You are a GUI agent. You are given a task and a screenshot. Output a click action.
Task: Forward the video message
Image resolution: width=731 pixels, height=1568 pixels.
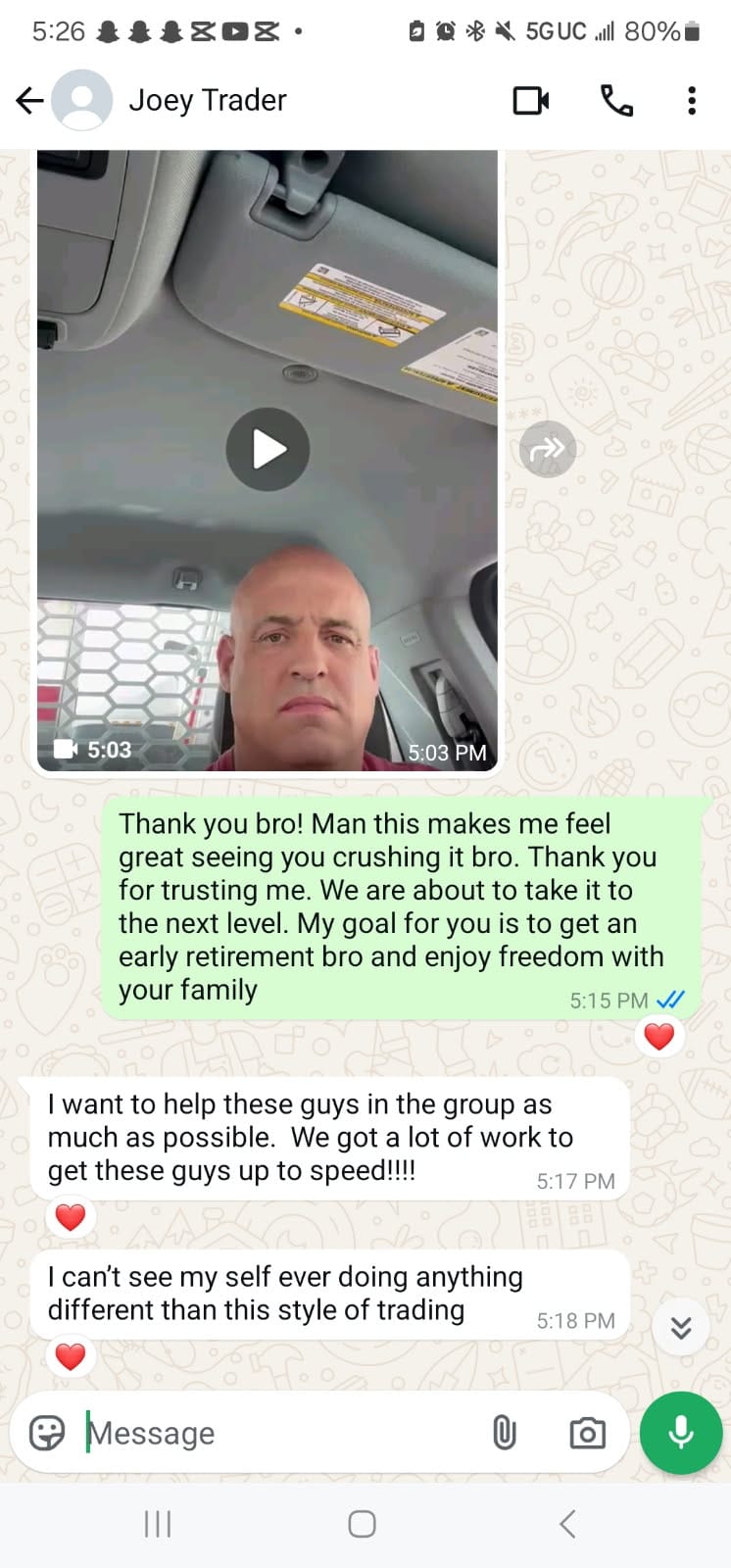547,449
